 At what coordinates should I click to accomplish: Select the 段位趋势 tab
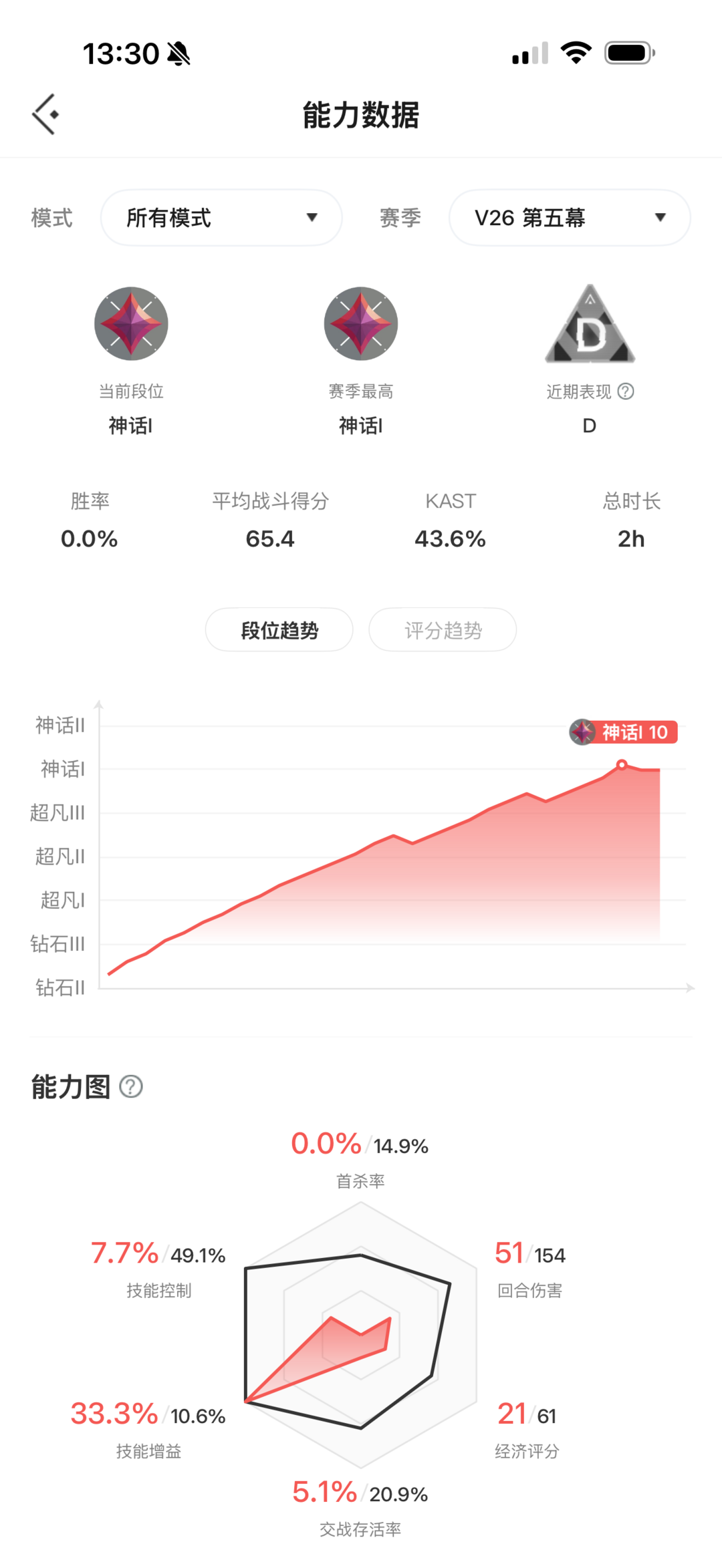[279, 630]
